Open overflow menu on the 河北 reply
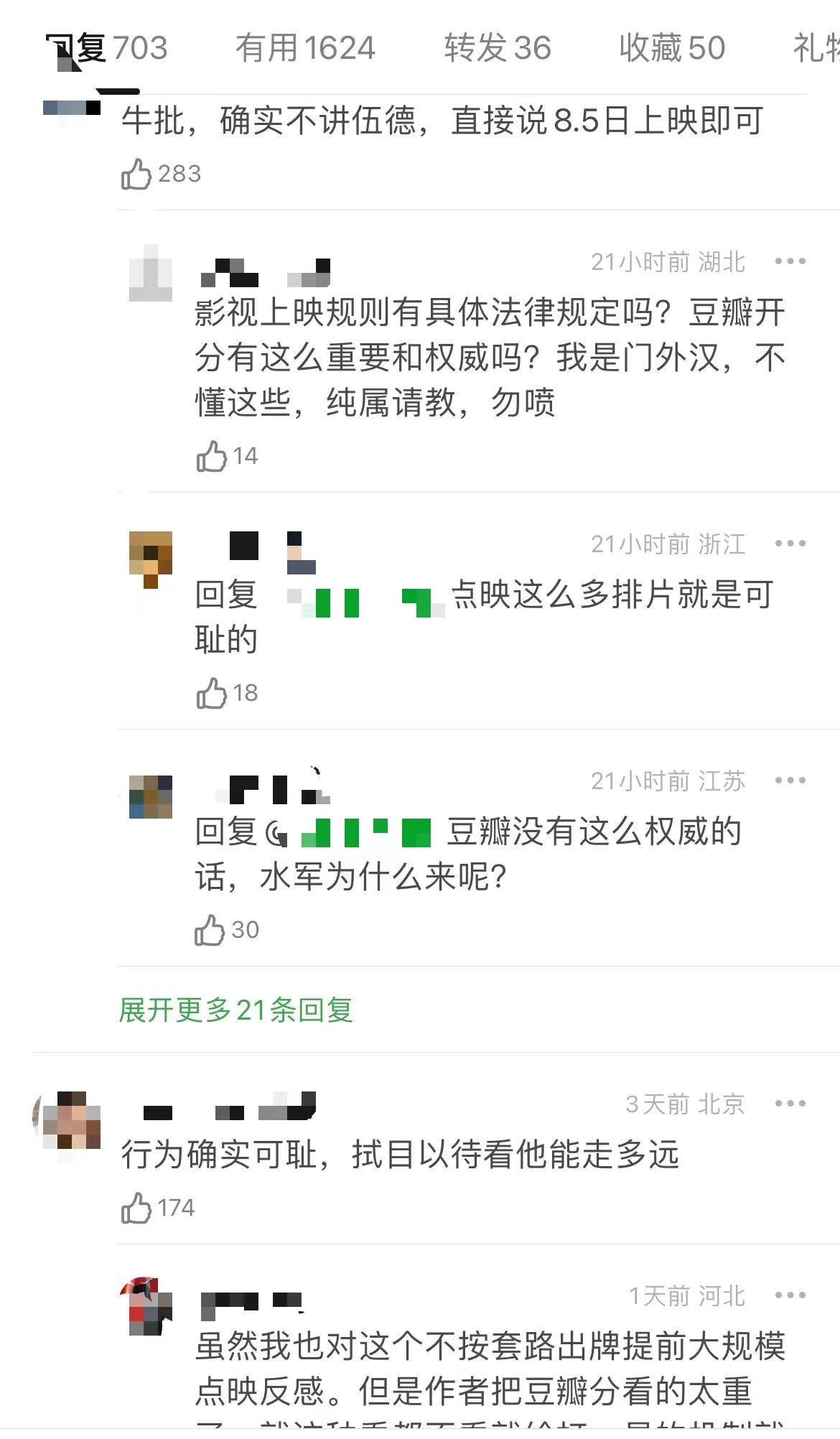 [x=790, y=1296]
